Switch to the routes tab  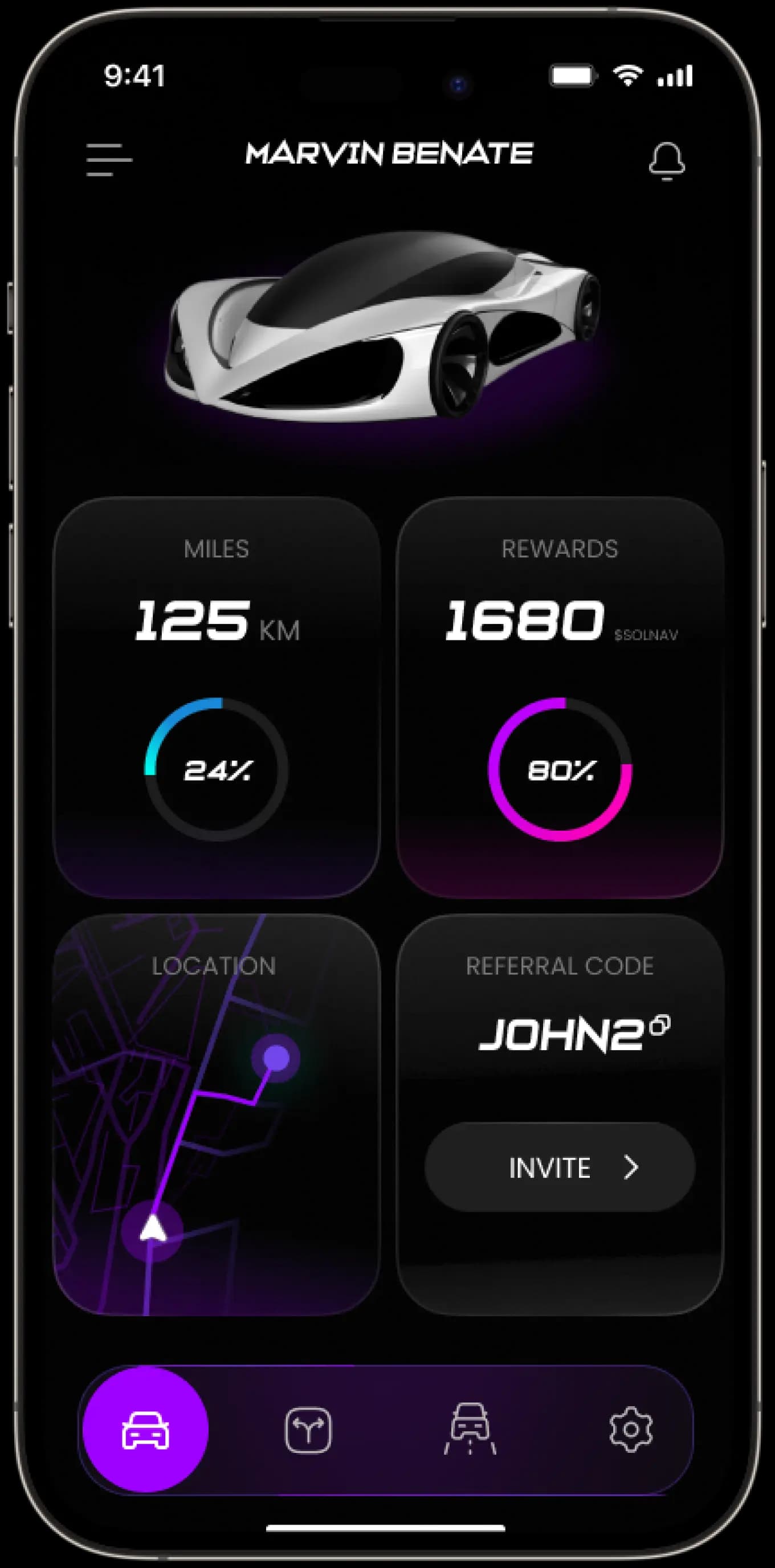[308, 1430]
